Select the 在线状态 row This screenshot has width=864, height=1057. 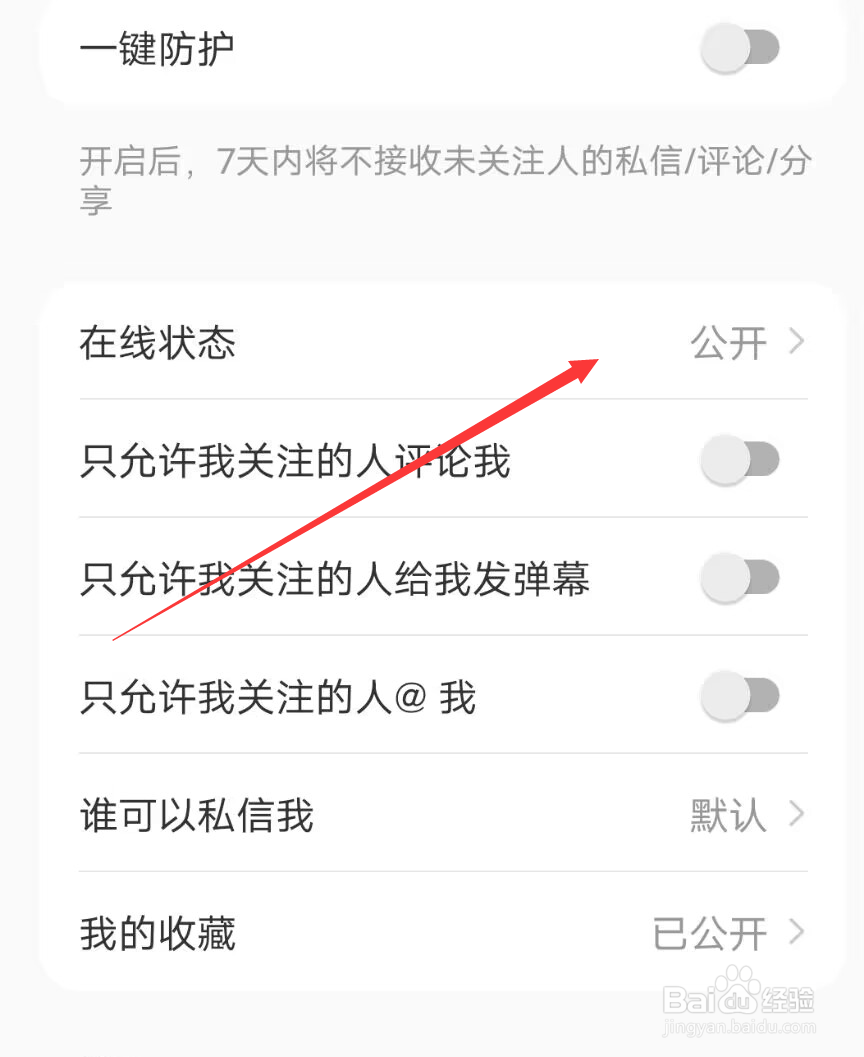point(160,343)
